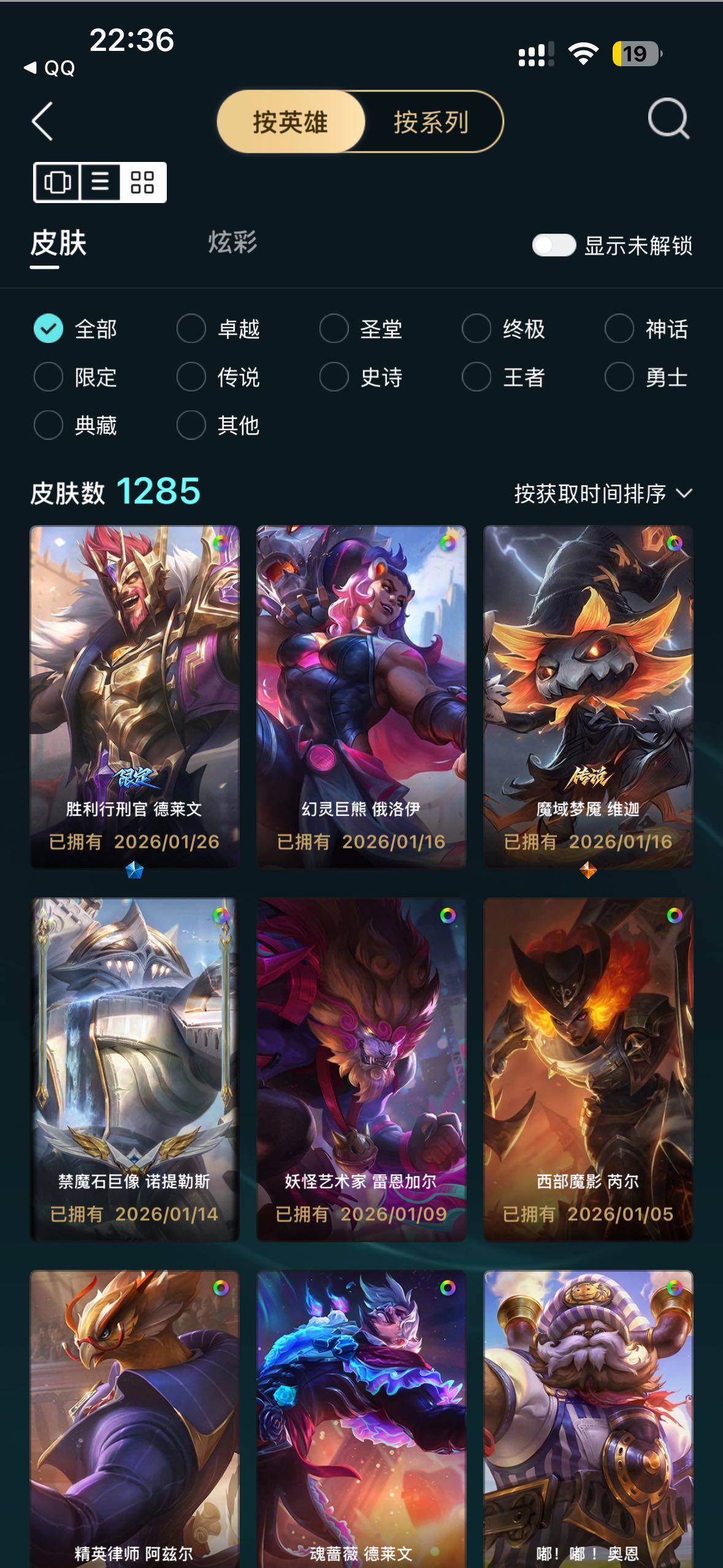The height and width of the screenshot is (1568, 723).
Task: Open the 幻灵巨熊 俄洛伊 skin card
Action: click(361, 696)
